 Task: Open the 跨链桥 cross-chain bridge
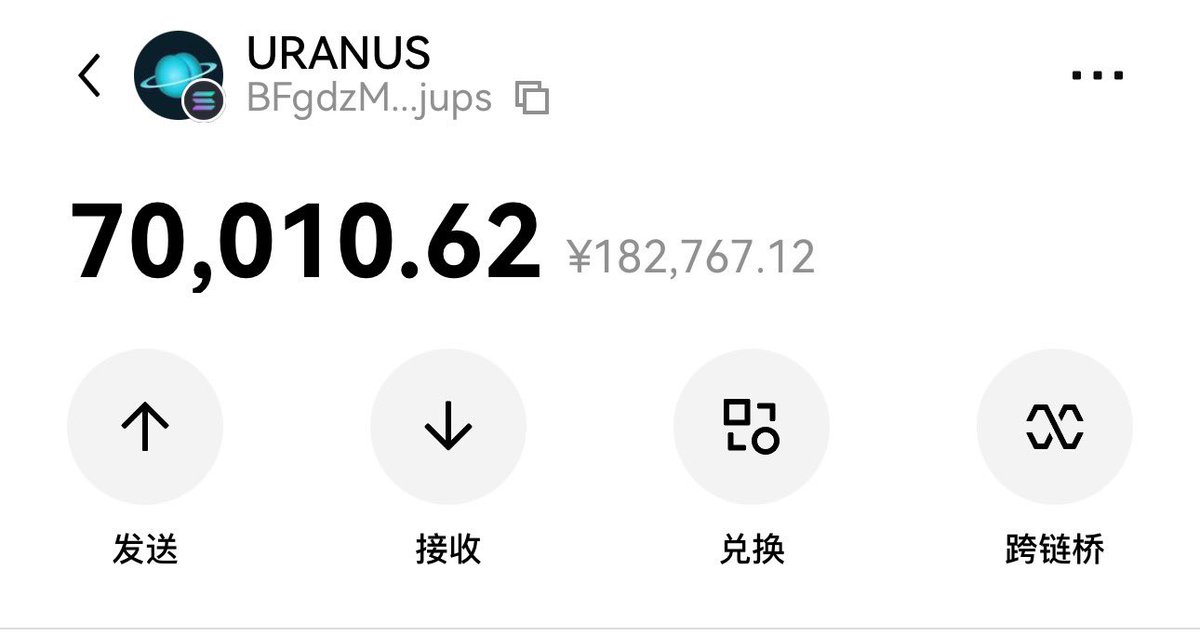pyautogui.click(x=1054, y=427)
